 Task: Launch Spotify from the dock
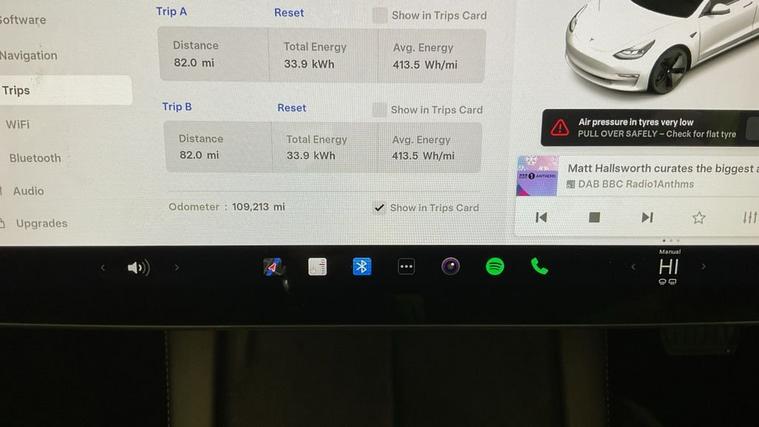coord(495,267)
